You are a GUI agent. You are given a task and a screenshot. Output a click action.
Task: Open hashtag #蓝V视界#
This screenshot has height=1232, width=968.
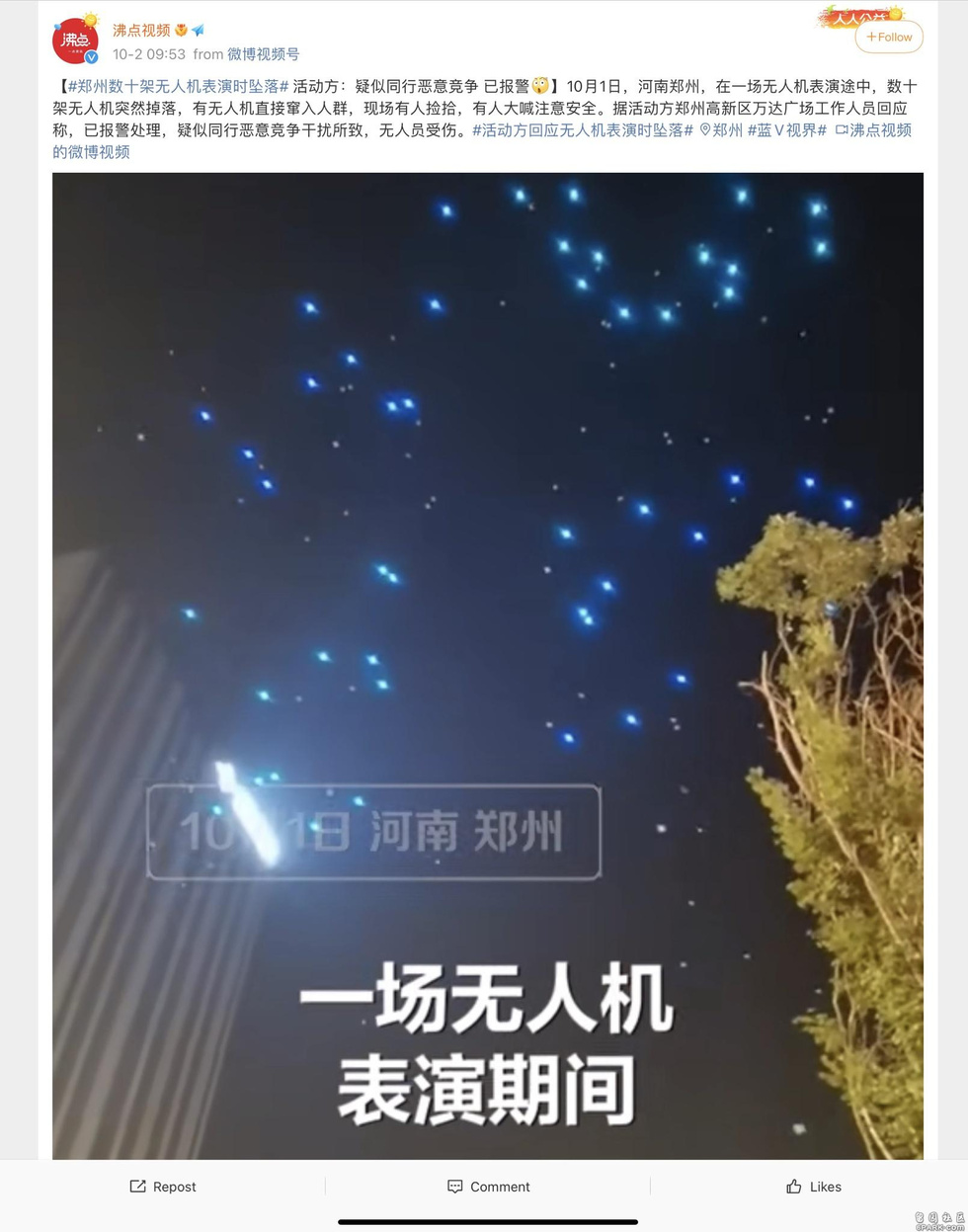click(787, 130)
